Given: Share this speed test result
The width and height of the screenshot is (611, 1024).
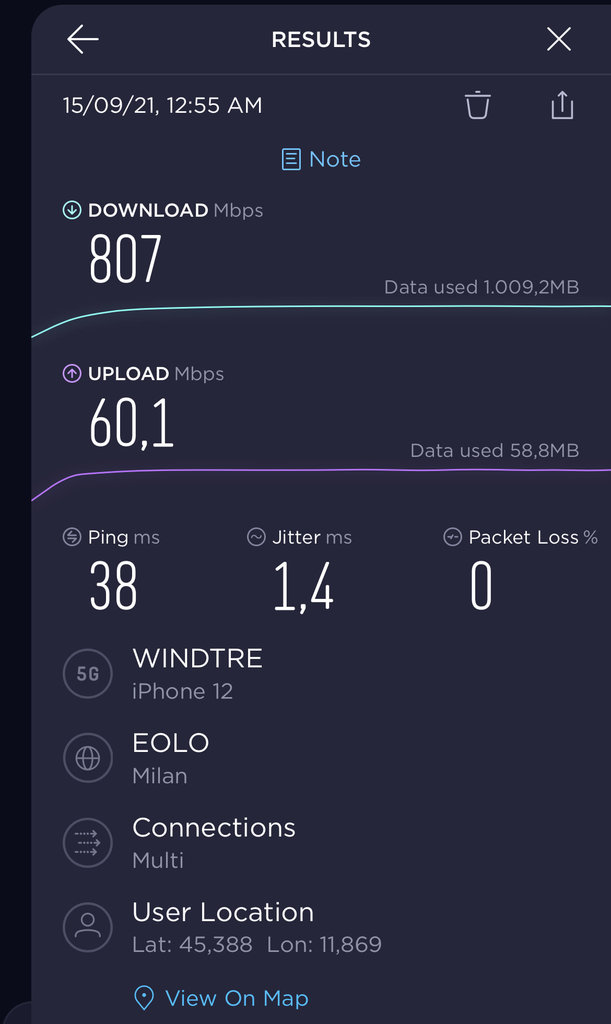Looking at the screenshot, I should click(562, 105).
